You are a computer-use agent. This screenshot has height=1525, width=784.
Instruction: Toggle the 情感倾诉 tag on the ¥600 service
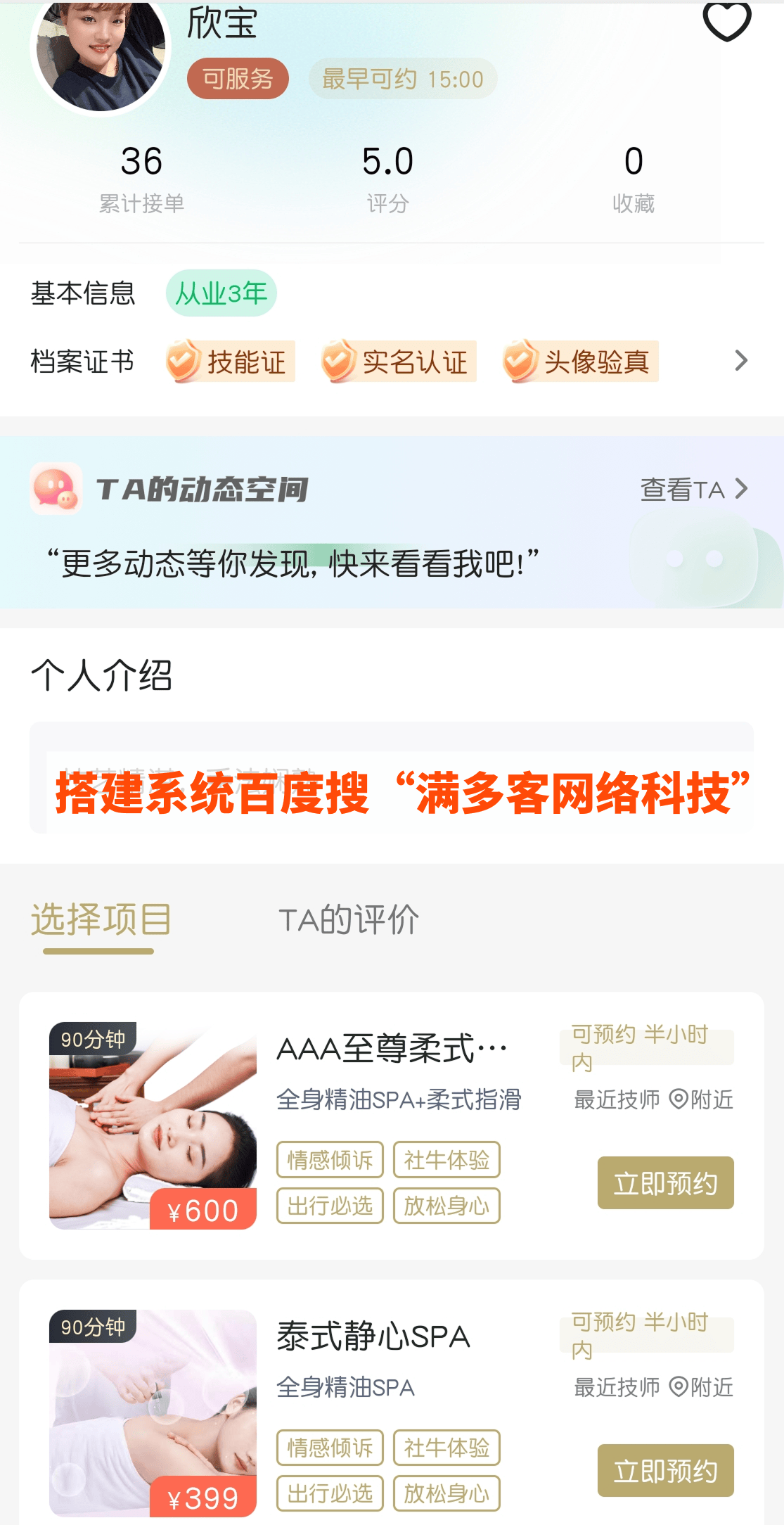[329, 1159]
